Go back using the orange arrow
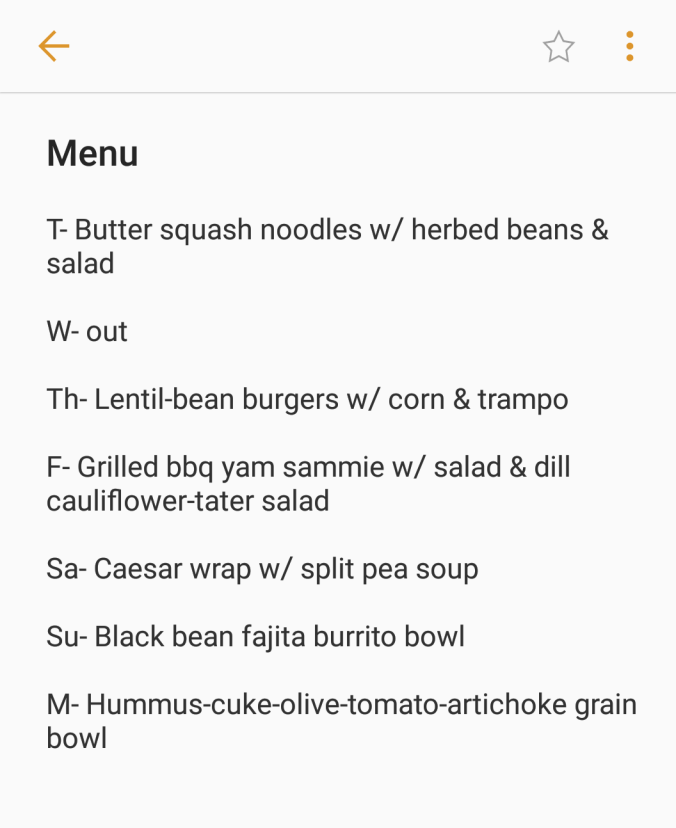676x828 pixels. (x=54, y=46)
